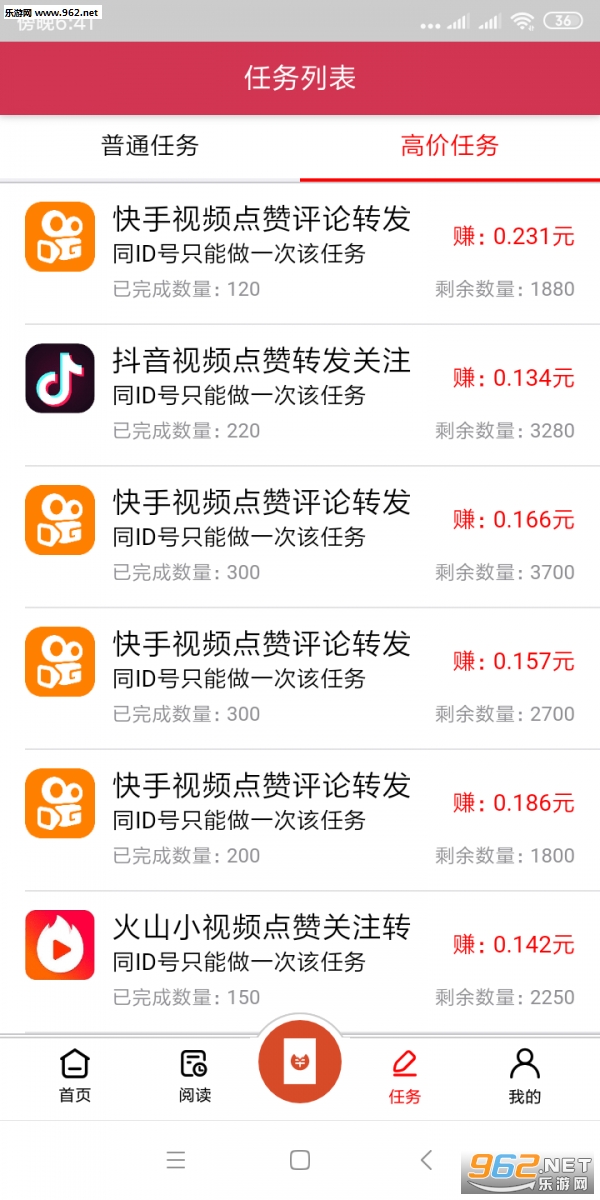Go to the 首页 tab
Viewport: 600px width, 1200px height.
click(75, 1076)
